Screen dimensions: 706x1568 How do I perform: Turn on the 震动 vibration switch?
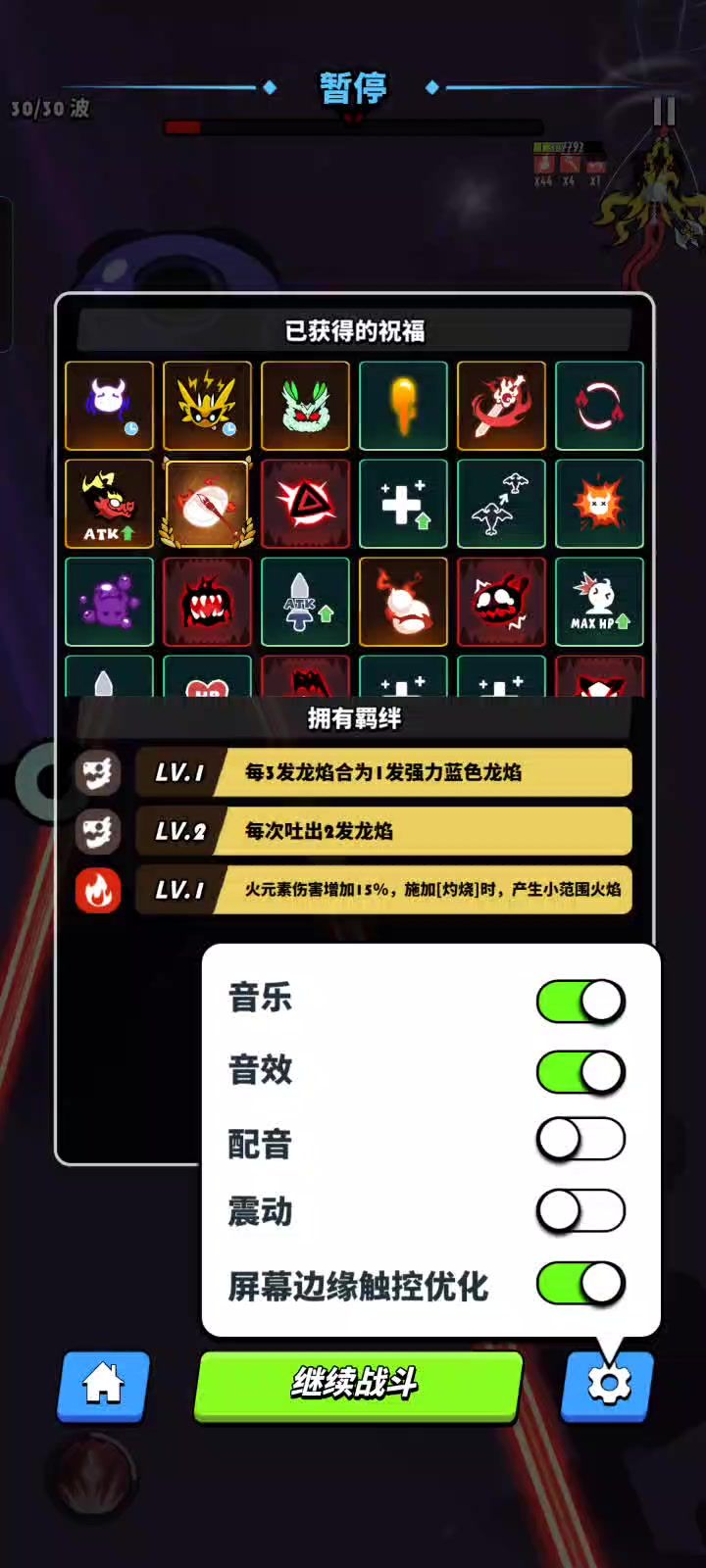pyautogui.click(x=580, y=1211)
